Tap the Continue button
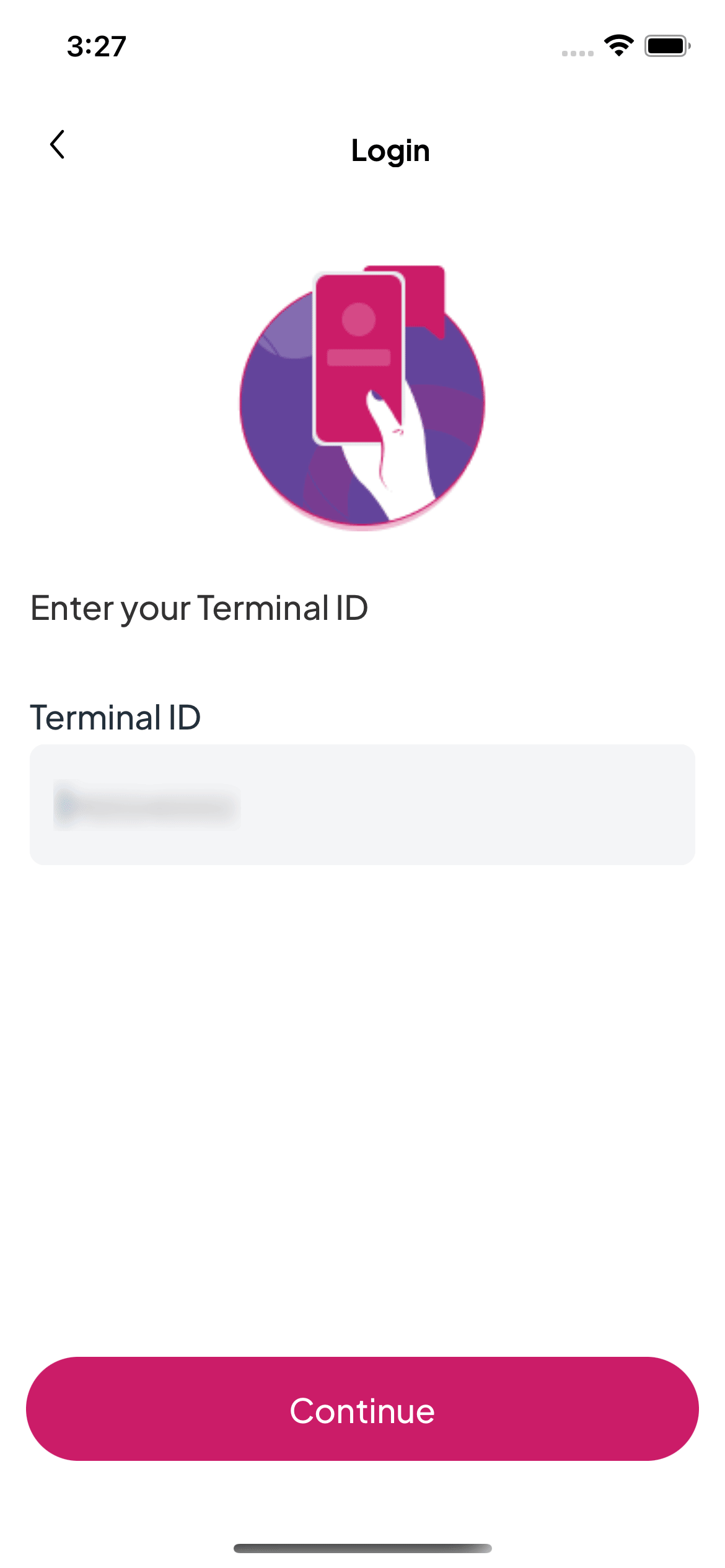The height and width of the screenshot is (1568, 725). pyautogui.click(x=362, y=1408)
